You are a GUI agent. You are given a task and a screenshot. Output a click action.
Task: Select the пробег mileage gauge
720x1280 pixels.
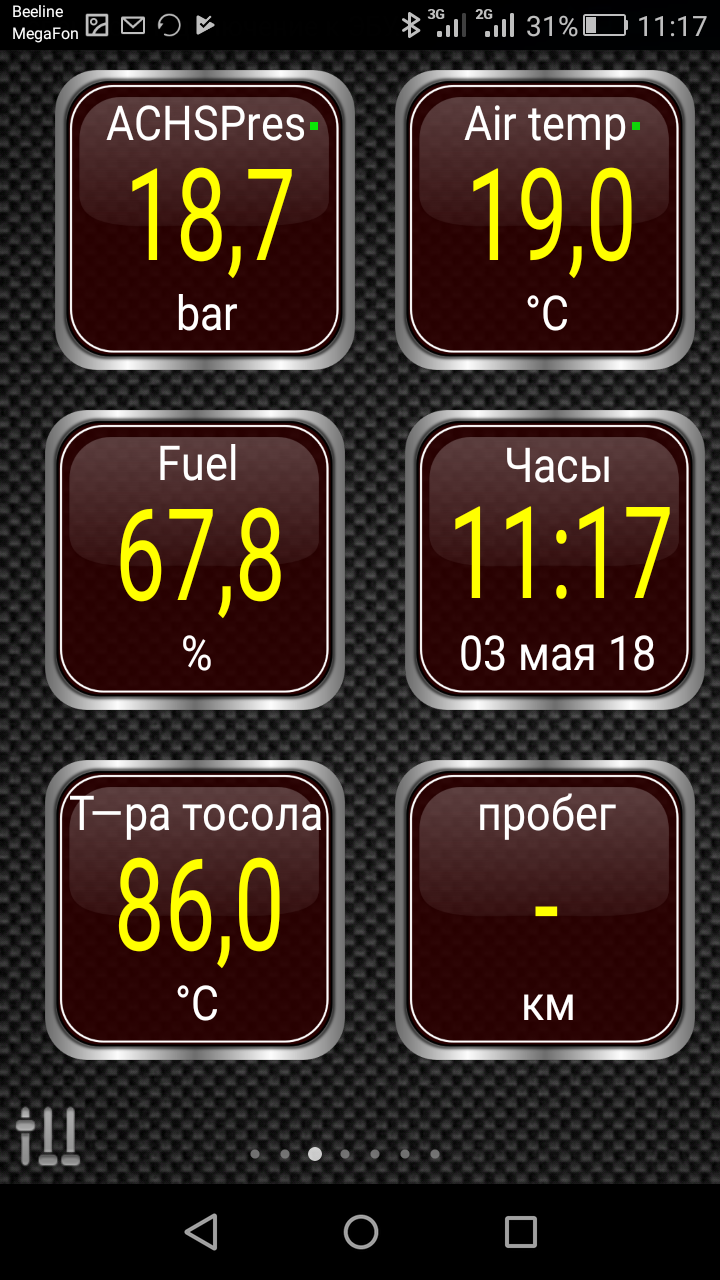click(545, 910)
